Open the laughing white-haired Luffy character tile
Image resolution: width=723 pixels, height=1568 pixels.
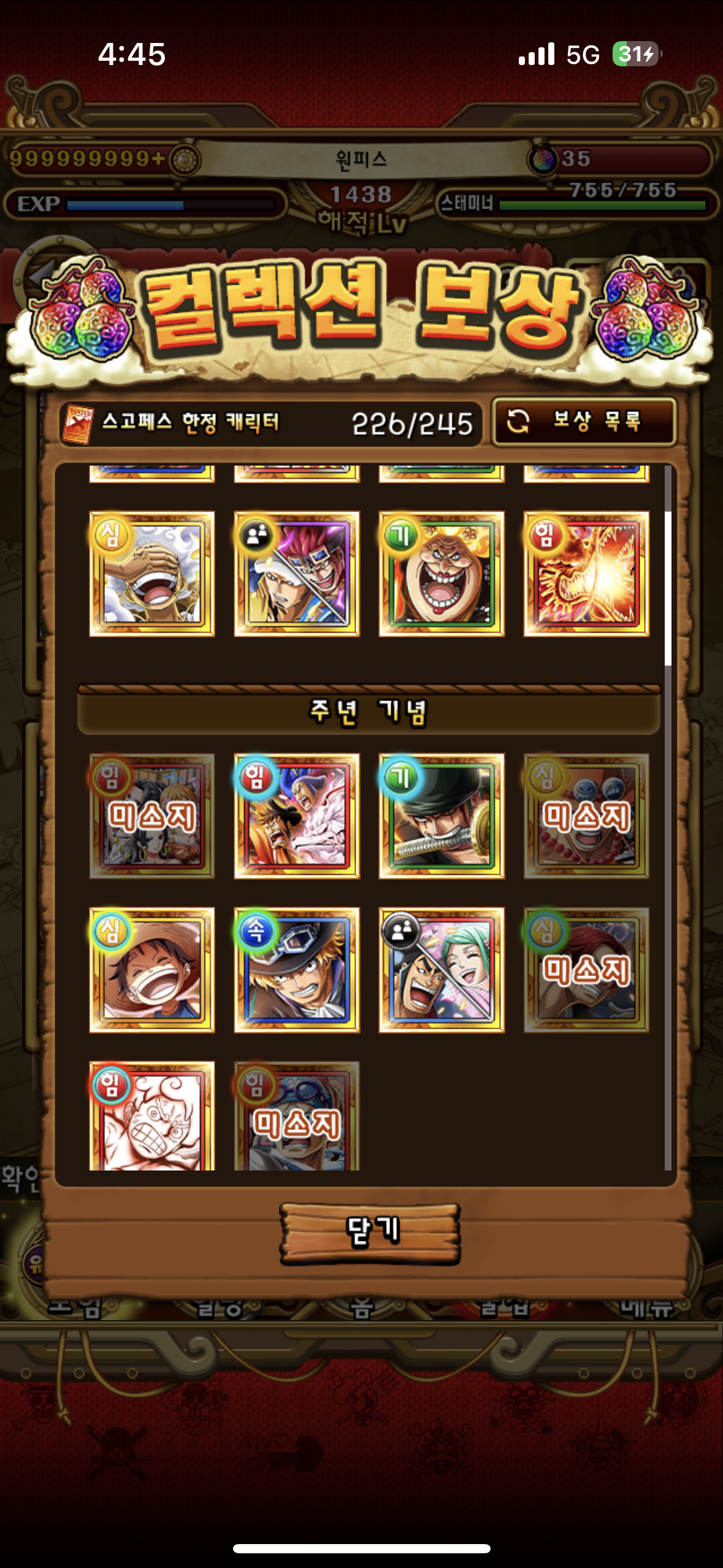click(x=152, y=574)
